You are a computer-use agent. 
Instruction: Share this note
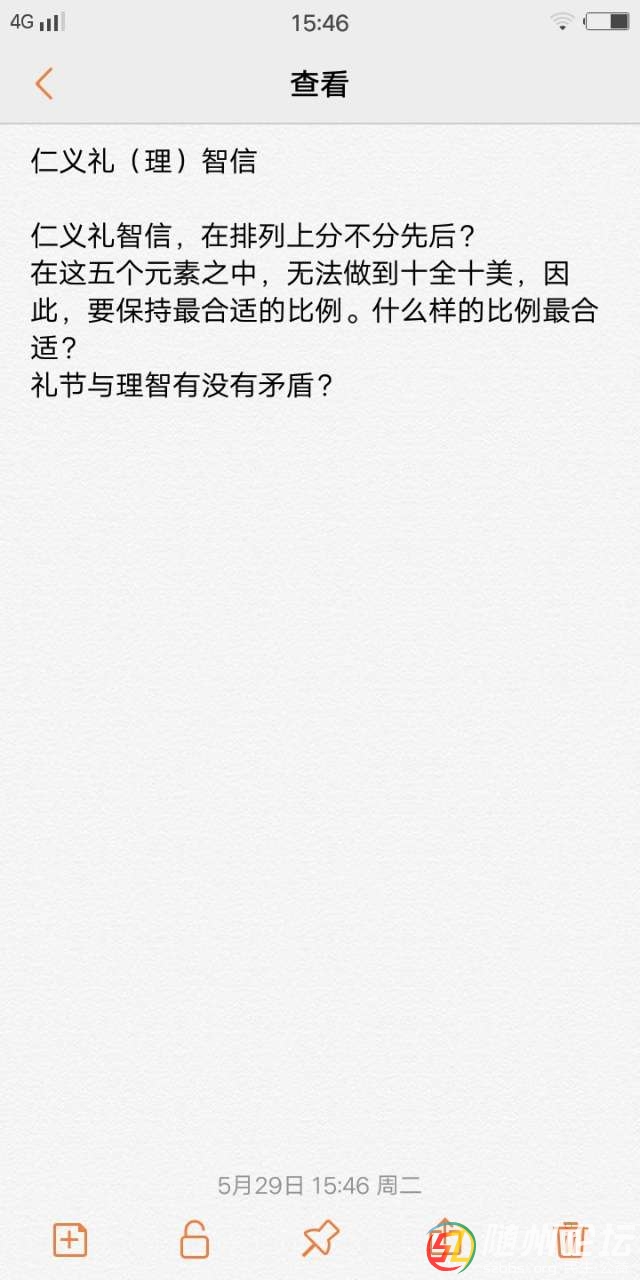(x=445, y=1238)
